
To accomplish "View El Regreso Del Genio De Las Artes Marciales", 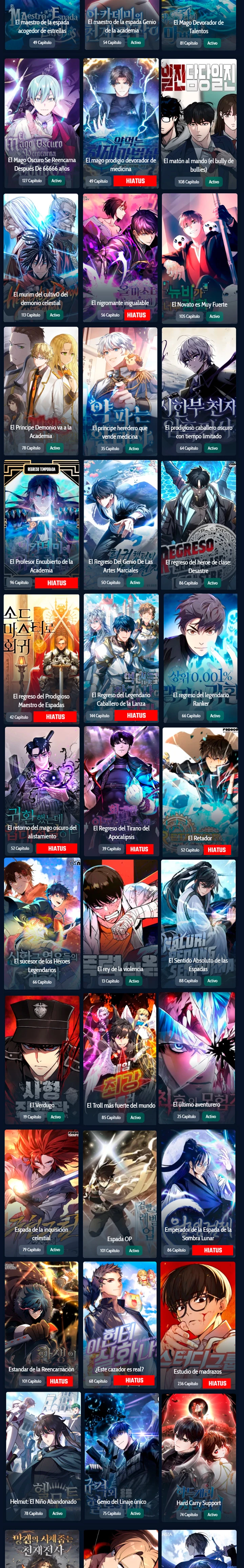I will (121, 523).
